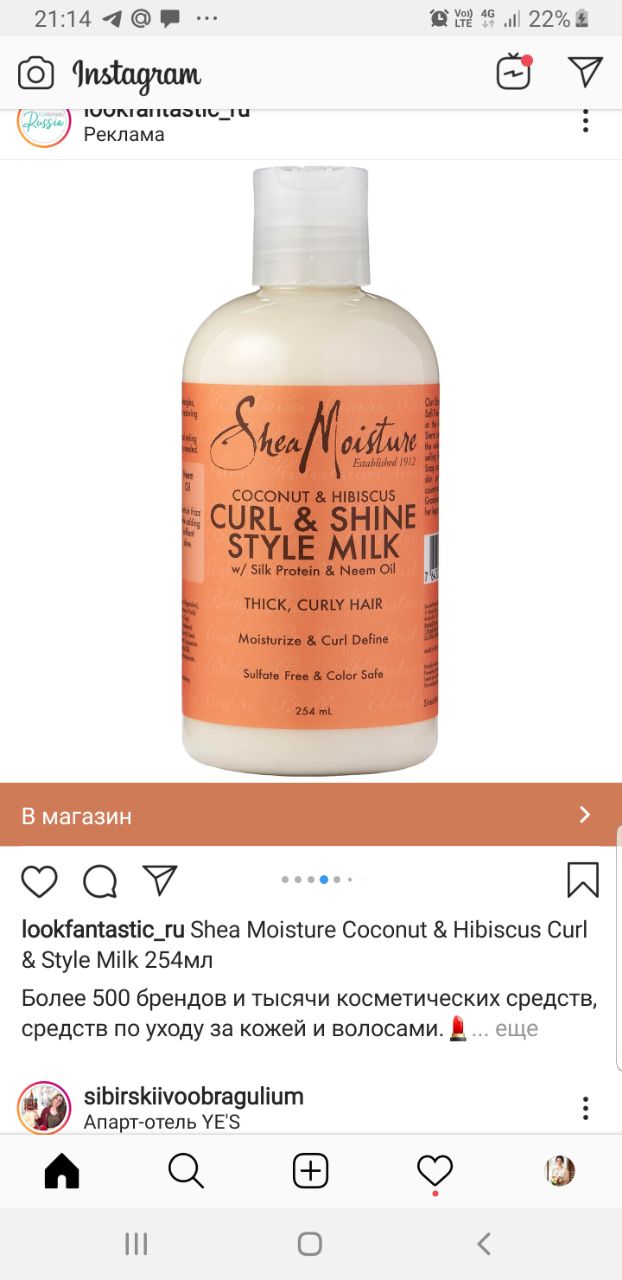Image resolution: width=622 pixels, height=1280 pixels.
Task: Share the lookfantastic_ru post
Action: click(x=160, y=880)
